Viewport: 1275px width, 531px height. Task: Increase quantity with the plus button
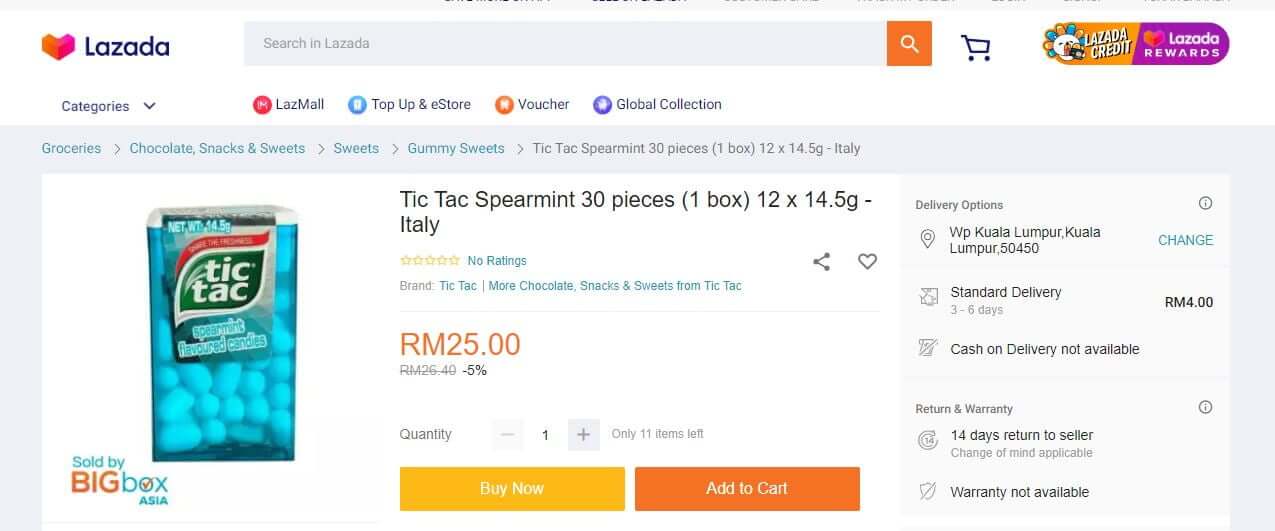[584, 434]
